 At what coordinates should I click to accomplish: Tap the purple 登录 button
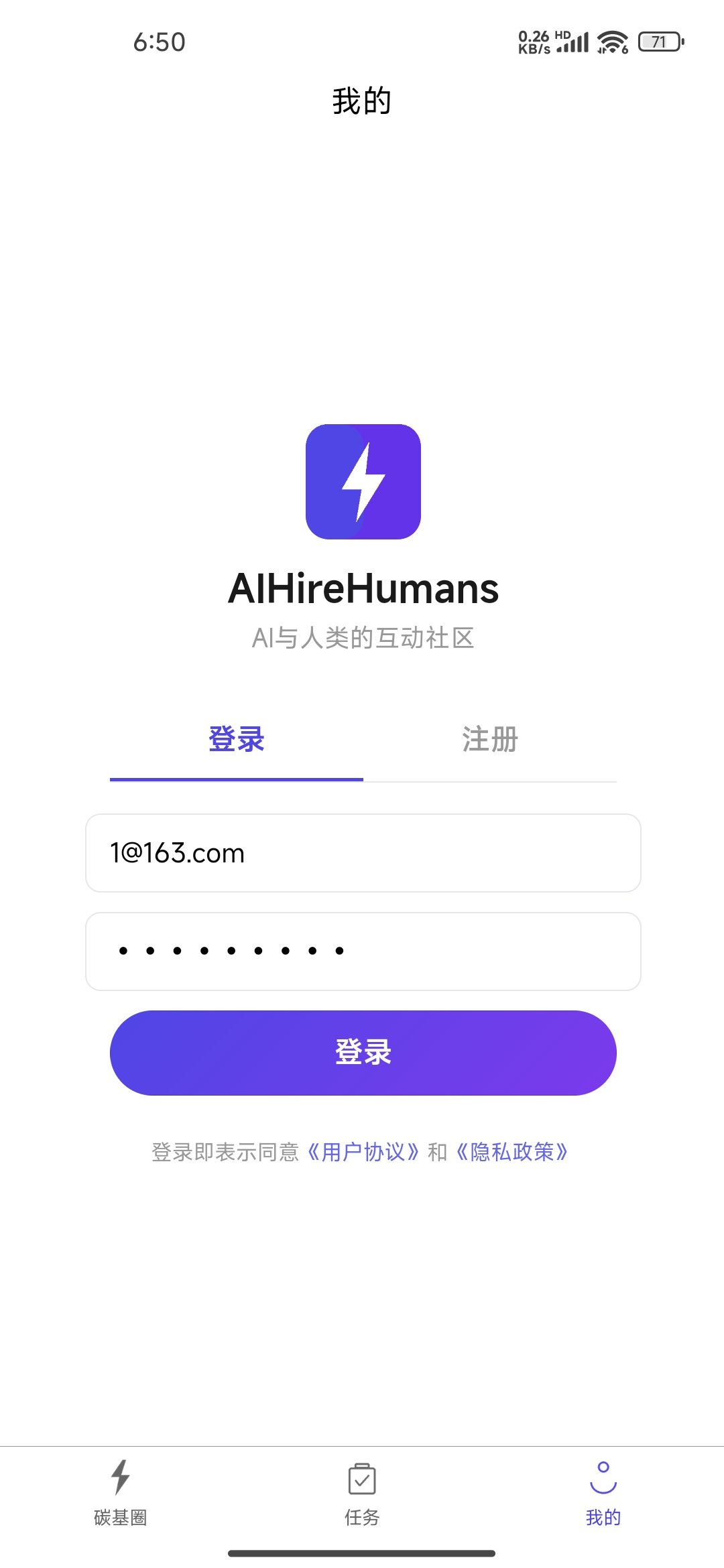pos(363,1053)
